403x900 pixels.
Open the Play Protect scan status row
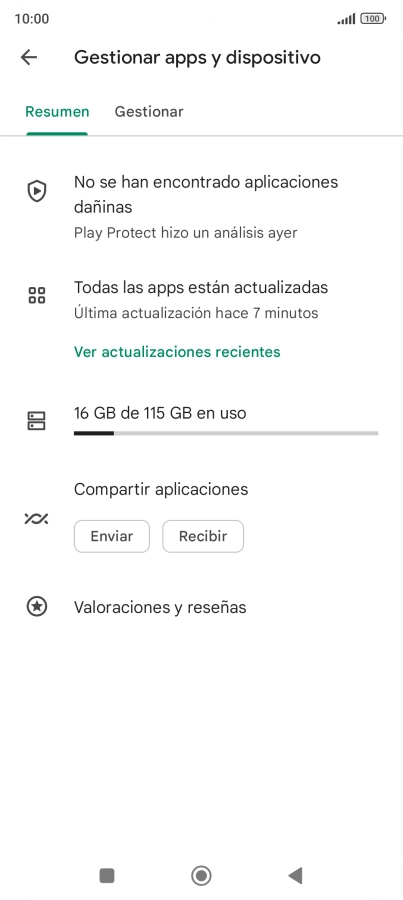click(x=202, y=207)
